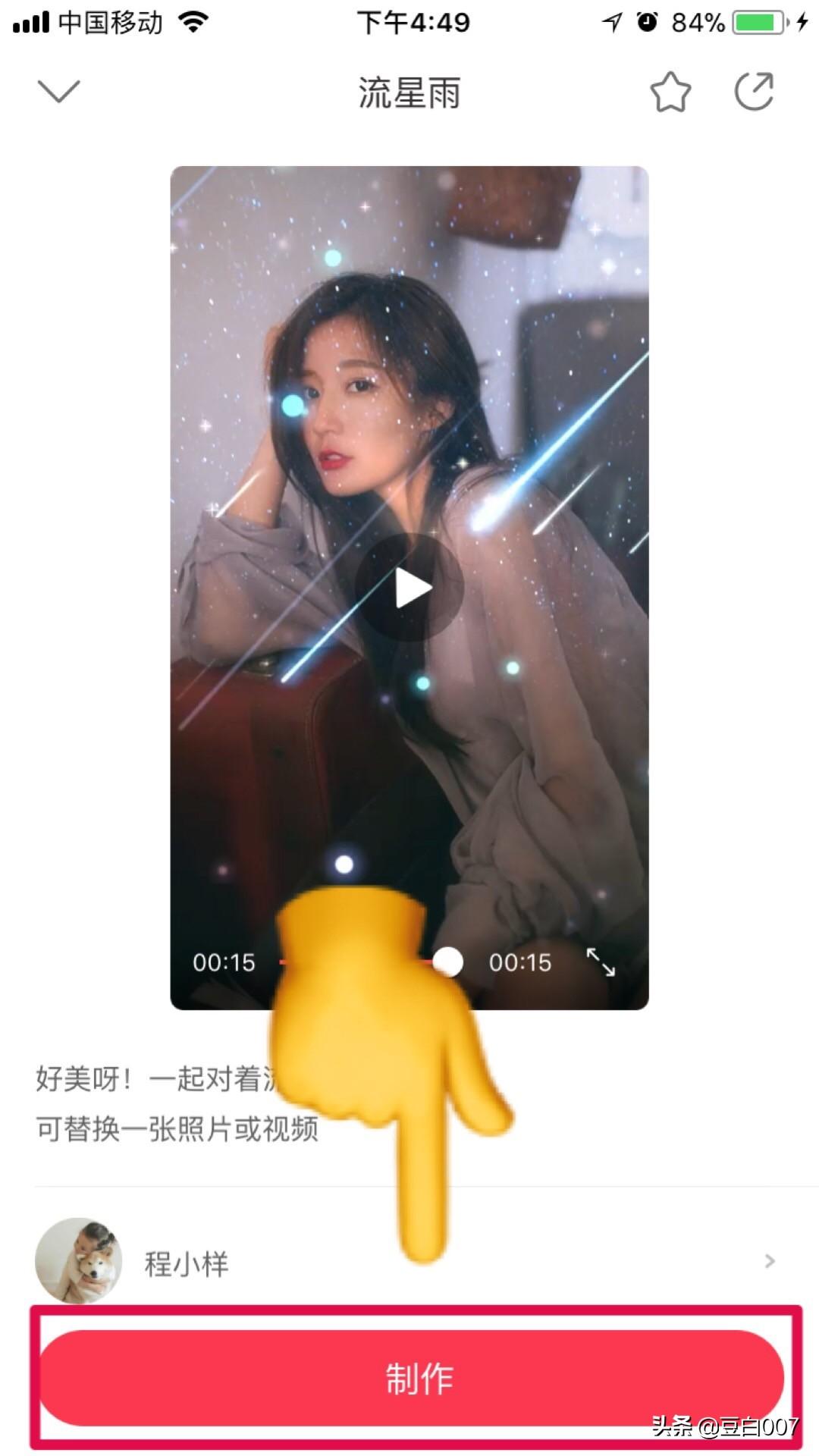The width and height of the screenshot is (819, 1456).
Task: Tap the video progress slider knob
Action: tap(447, 962)
